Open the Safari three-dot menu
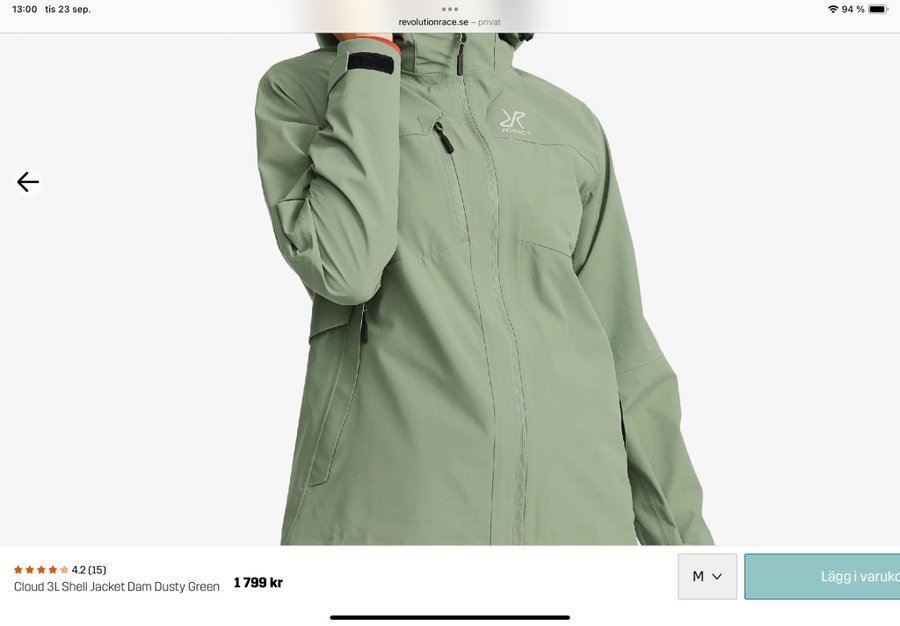This screenshot has height=626, width=900. point(450,9)
